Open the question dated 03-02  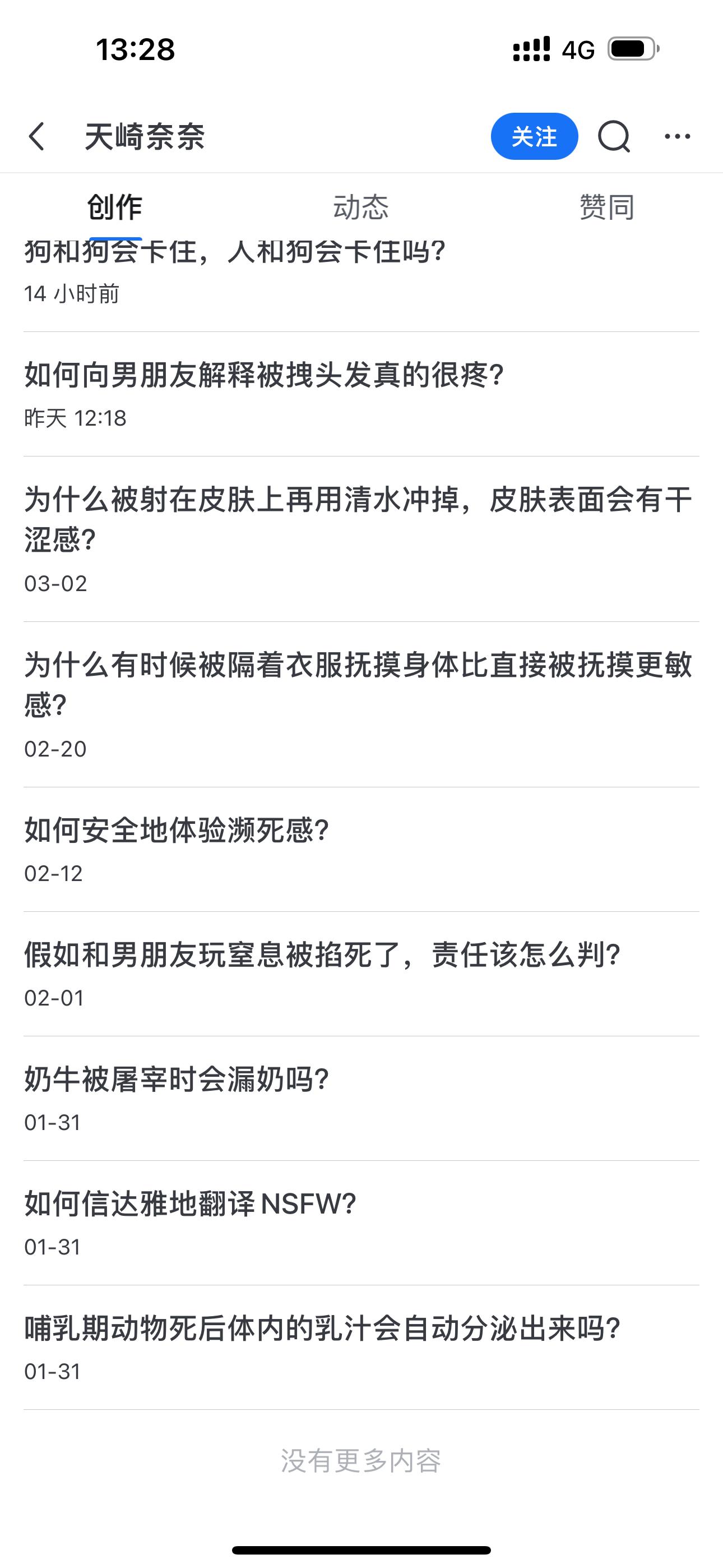(x=361, y=539)
